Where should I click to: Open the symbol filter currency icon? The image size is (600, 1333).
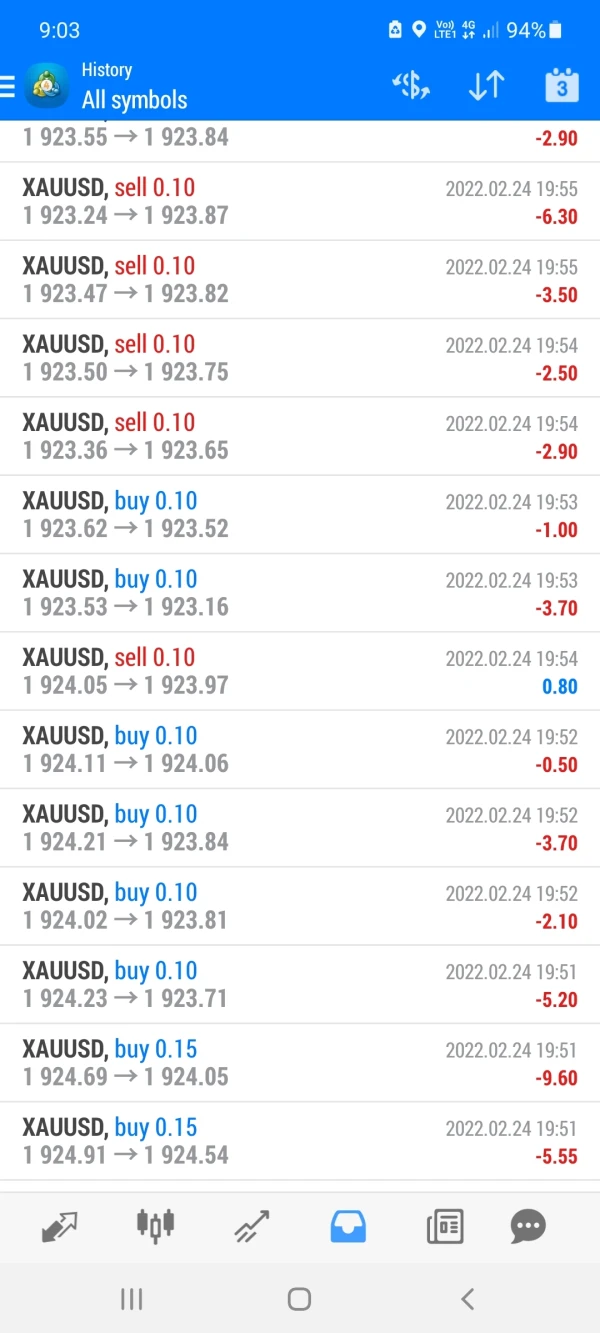coord(411,87)
